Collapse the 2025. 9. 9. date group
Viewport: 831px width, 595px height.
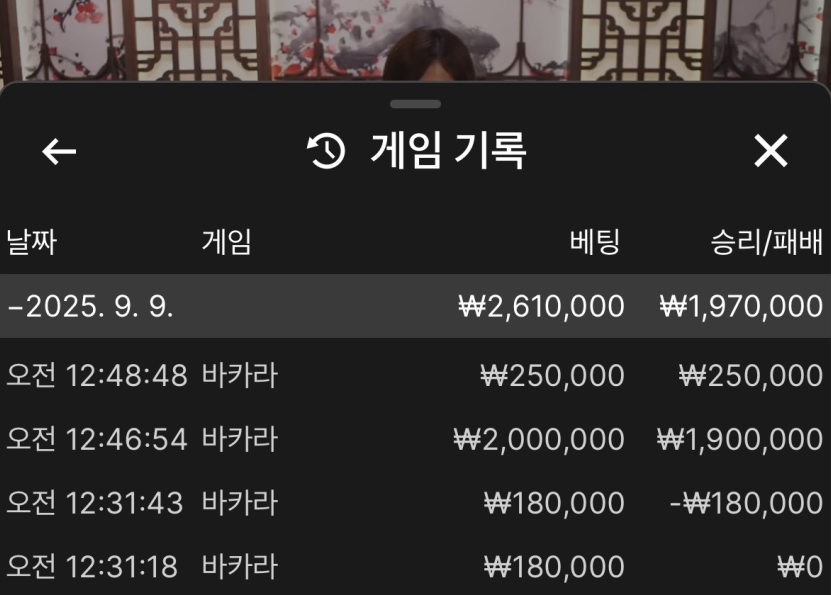(90, 306)
